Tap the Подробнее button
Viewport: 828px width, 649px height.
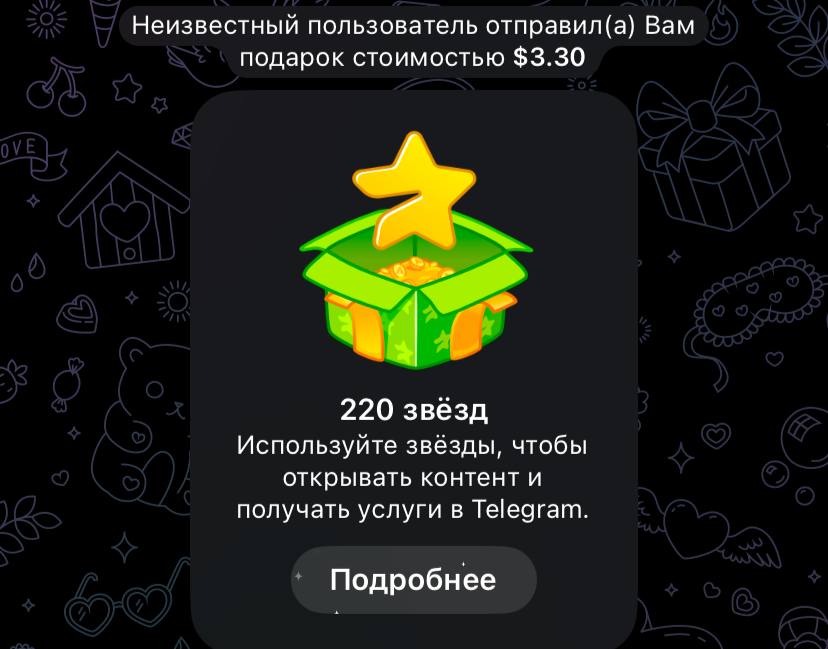(x=413, y=580)
